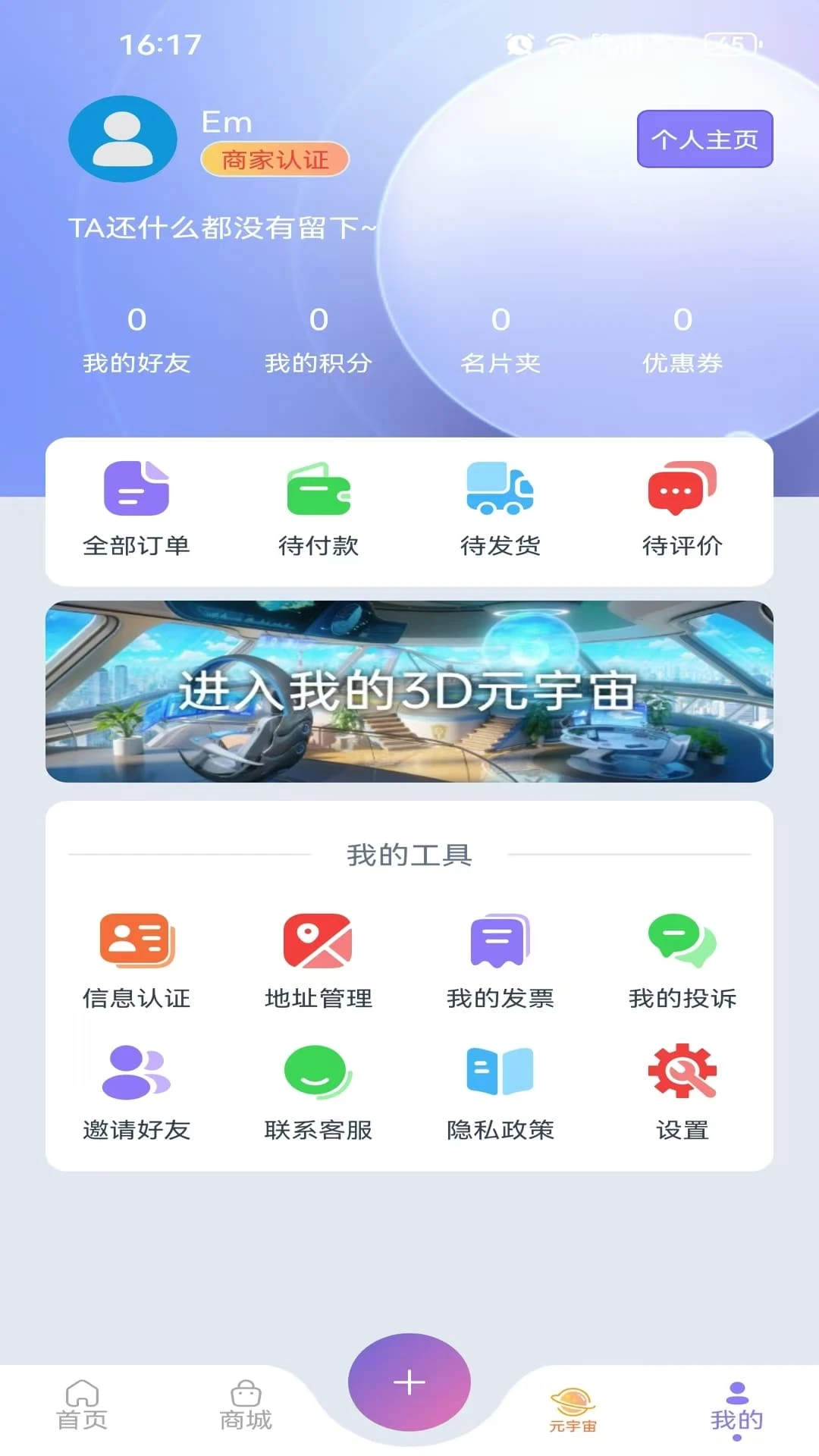819x1456 pixels.
Task: Tap the 商家认证 merchant badge
Action: tap(275, 160)
